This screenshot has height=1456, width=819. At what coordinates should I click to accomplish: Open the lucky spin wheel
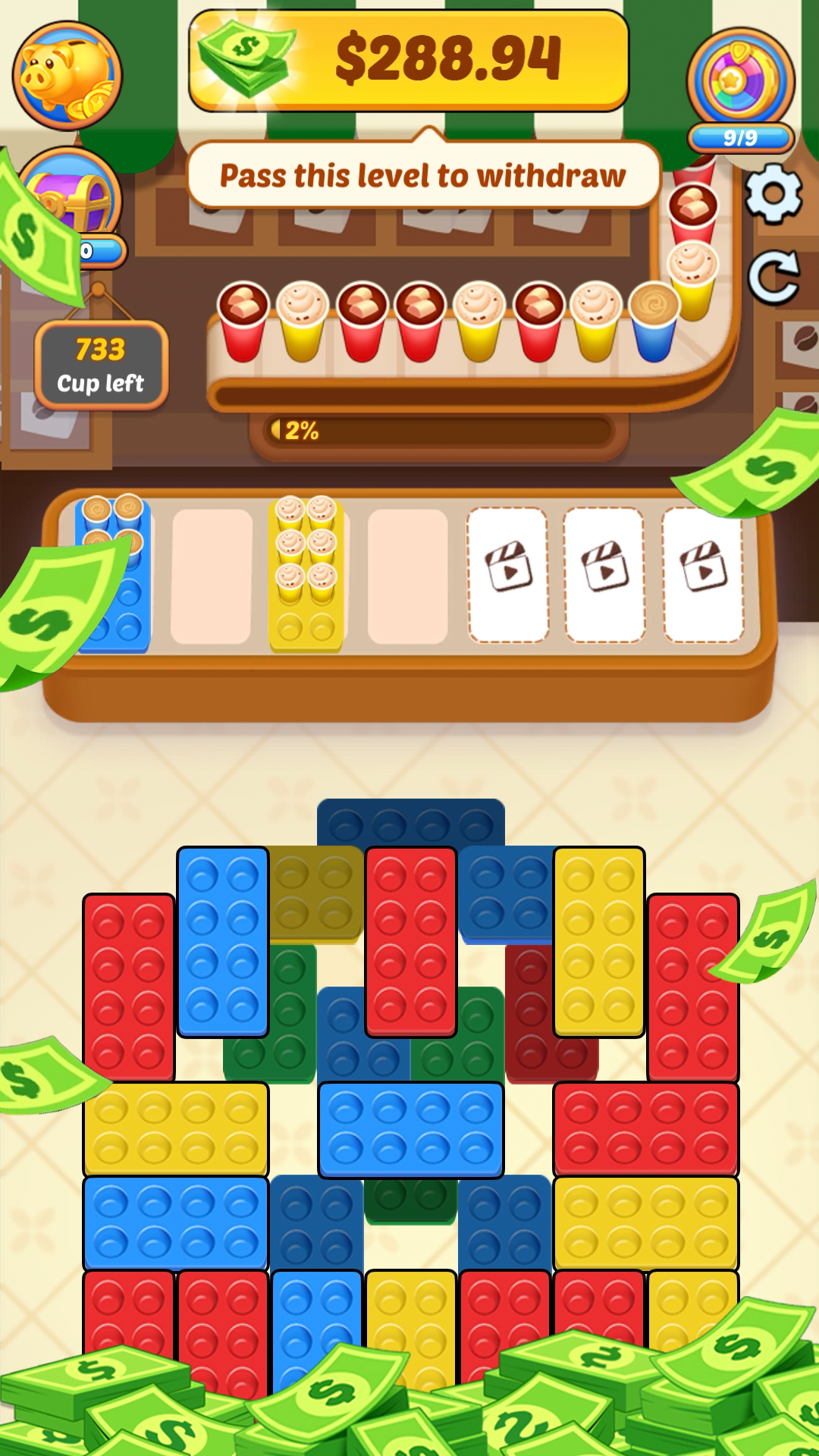[x=740, y=80]
